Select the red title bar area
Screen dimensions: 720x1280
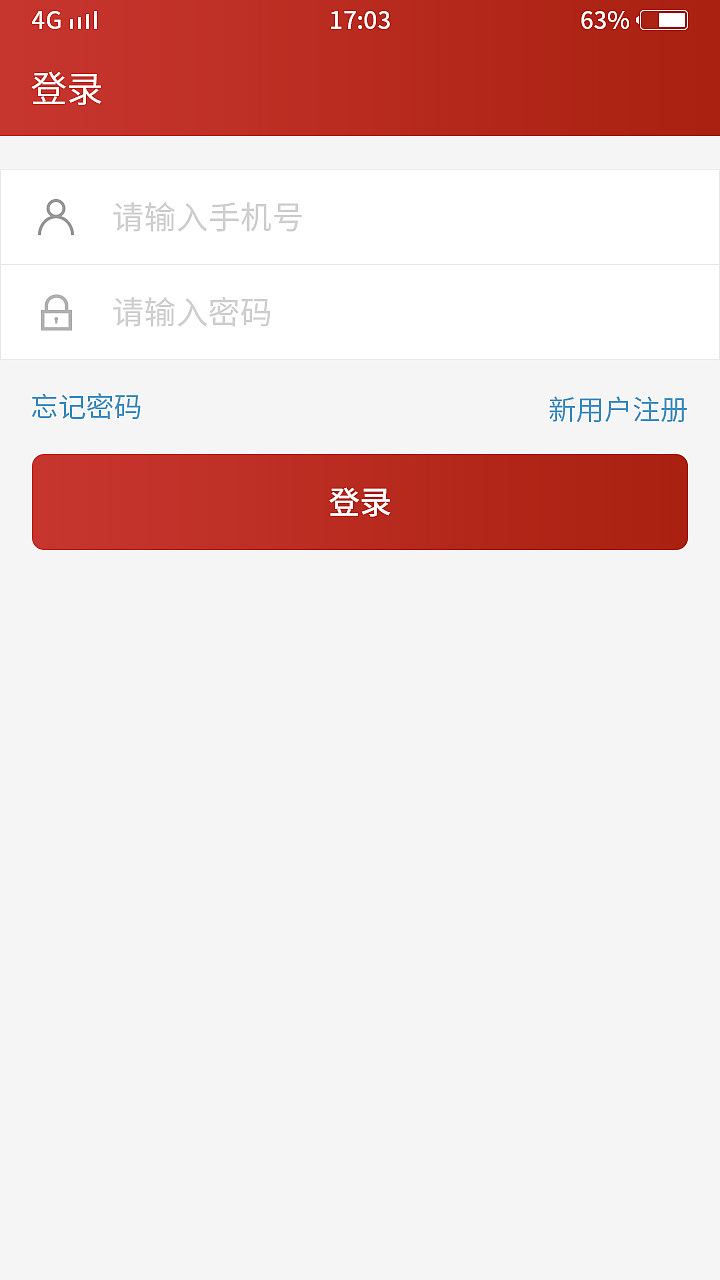360,89
